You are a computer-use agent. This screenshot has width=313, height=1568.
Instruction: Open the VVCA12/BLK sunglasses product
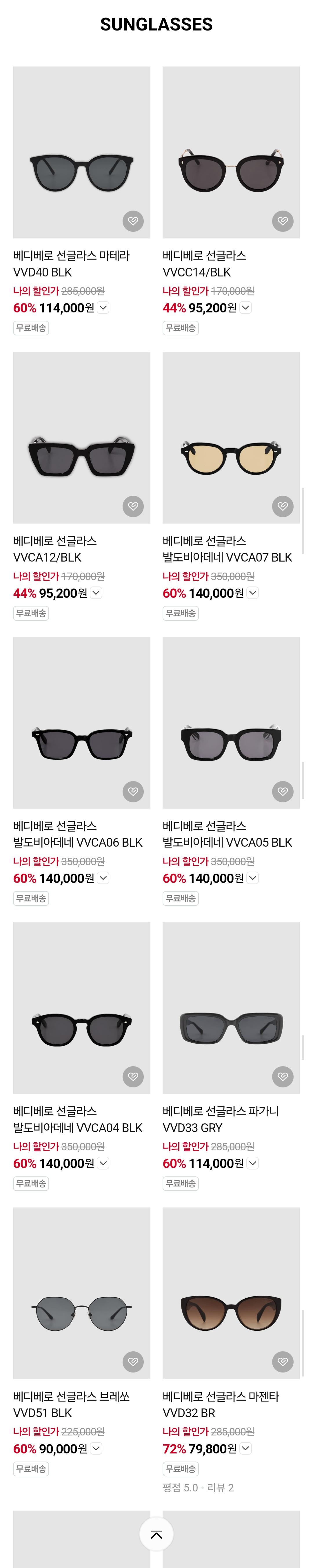tap(81, 437)
